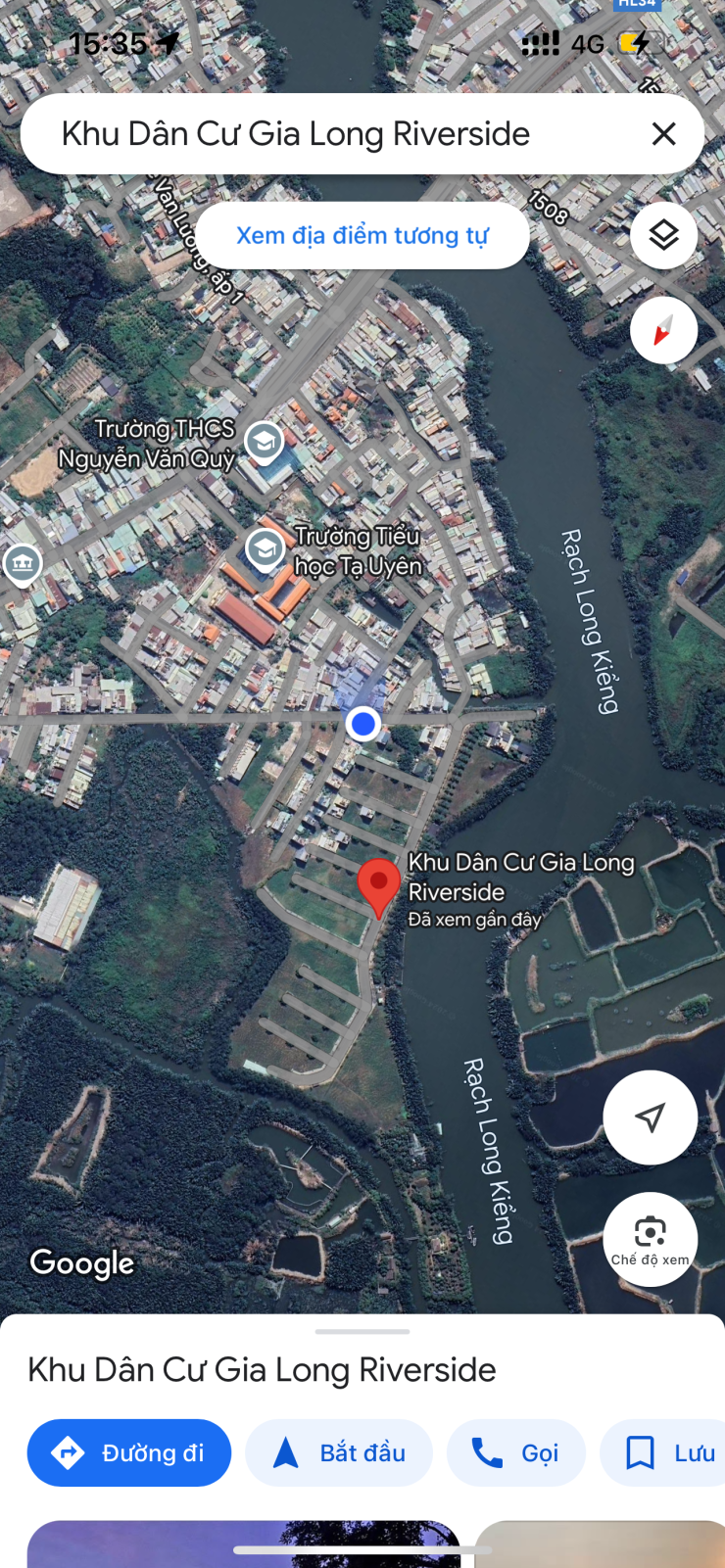Get directions with "Đường đi"
Screen dimensions: 725x1568
tap(129, 1452)
